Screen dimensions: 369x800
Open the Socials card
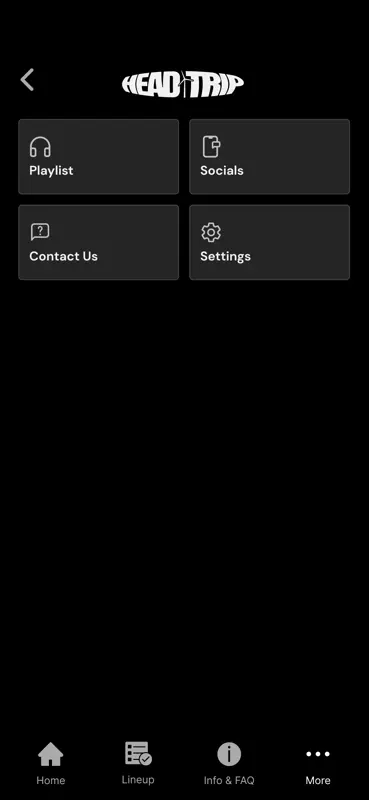[x=269, y=157]
